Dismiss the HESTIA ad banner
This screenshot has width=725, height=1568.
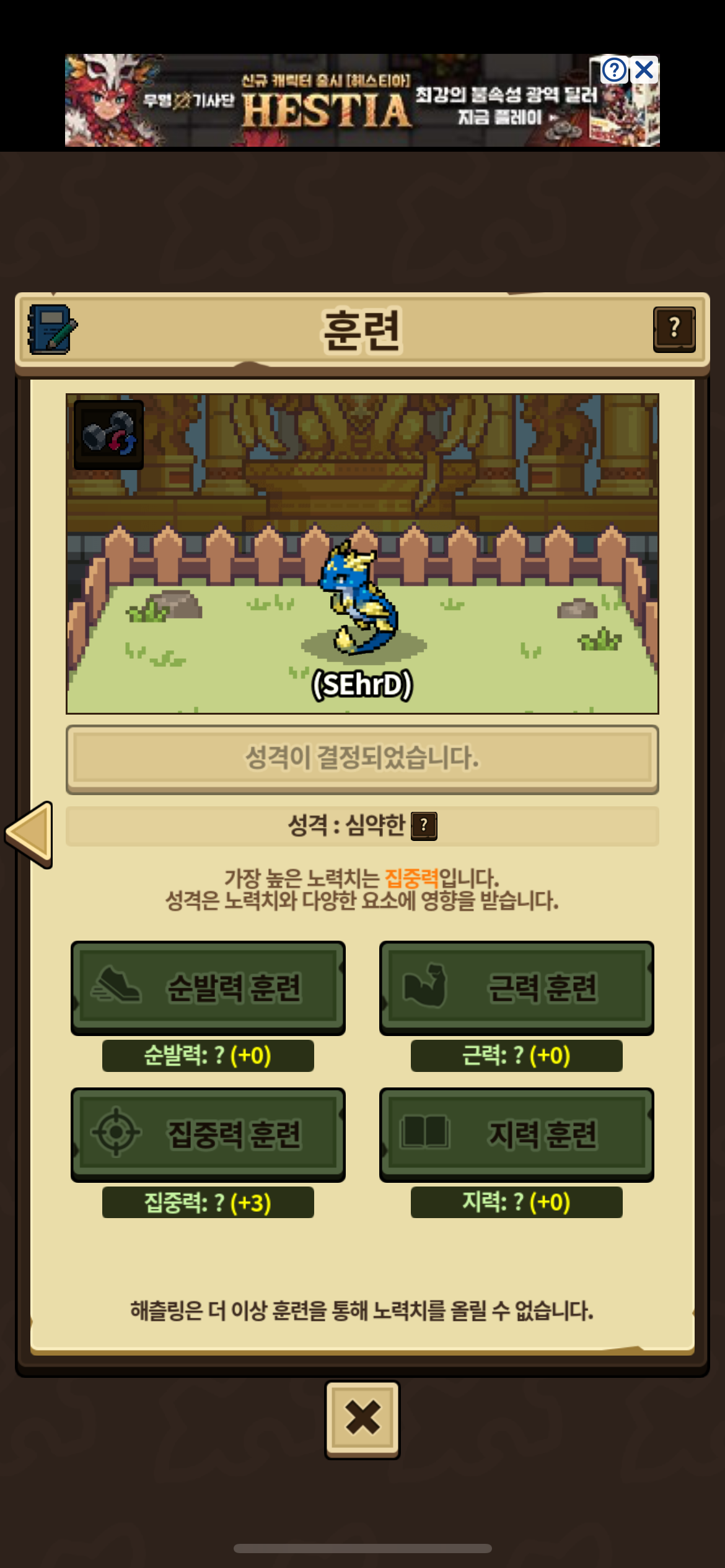coord(644,70)
